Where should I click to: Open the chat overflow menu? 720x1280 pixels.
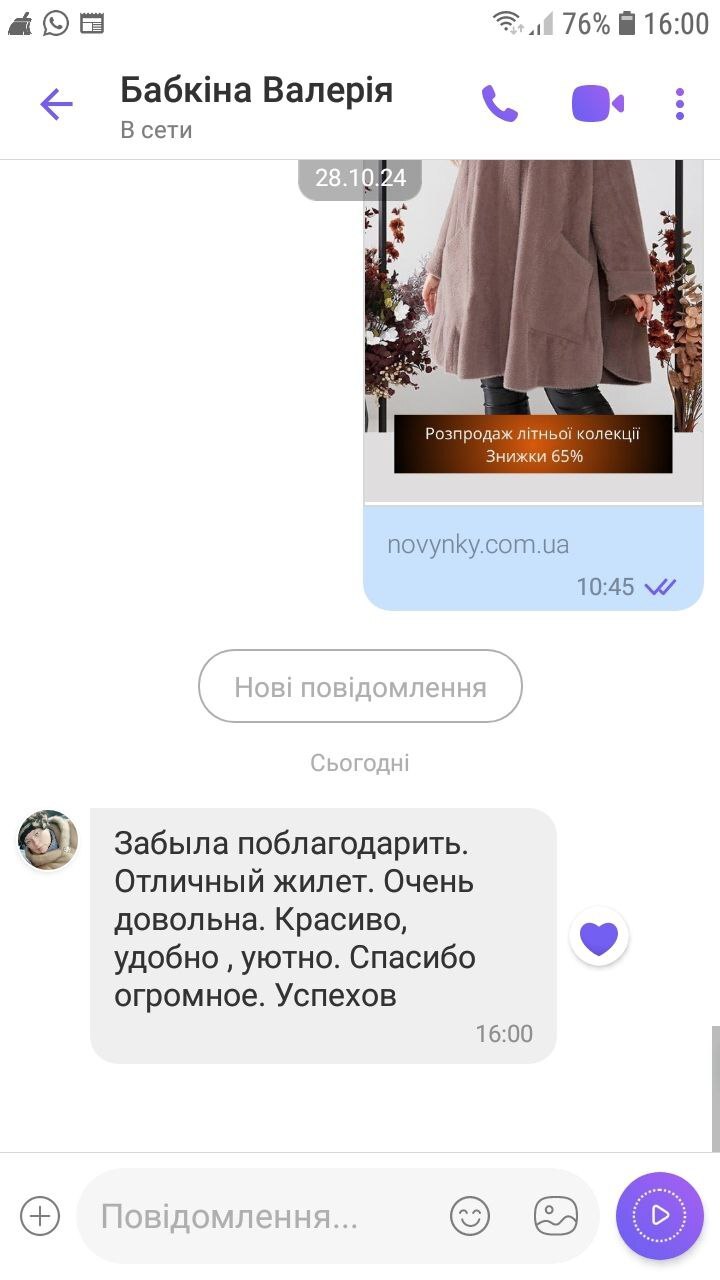coord(680,104)
